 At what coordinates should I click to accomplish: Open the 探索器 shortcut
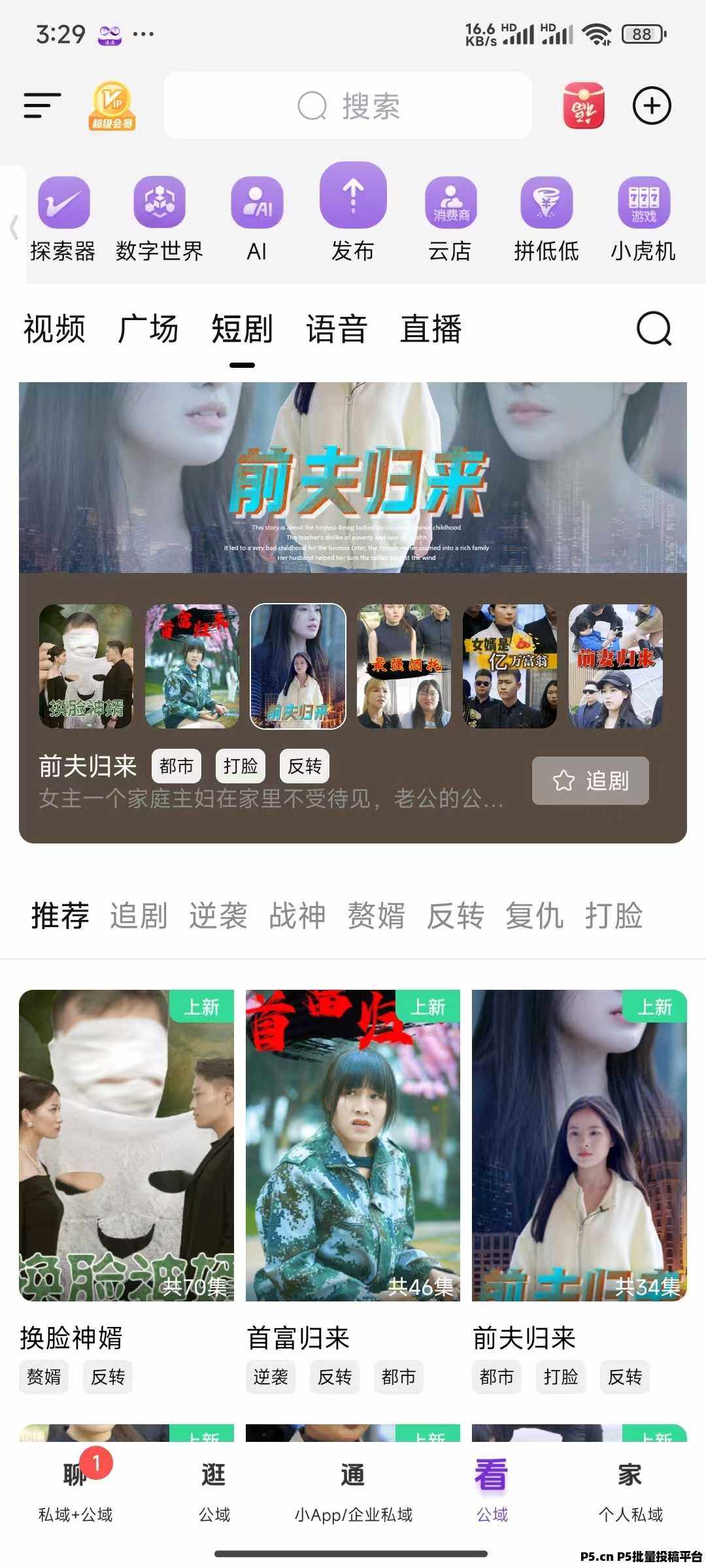[x=63, y=220]
